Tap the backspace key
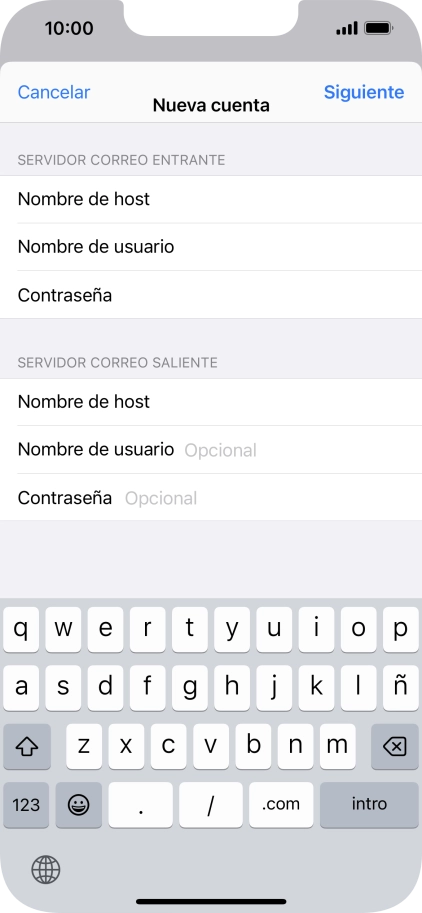Viewport: 422px width, 913px height. pos(395,746)
